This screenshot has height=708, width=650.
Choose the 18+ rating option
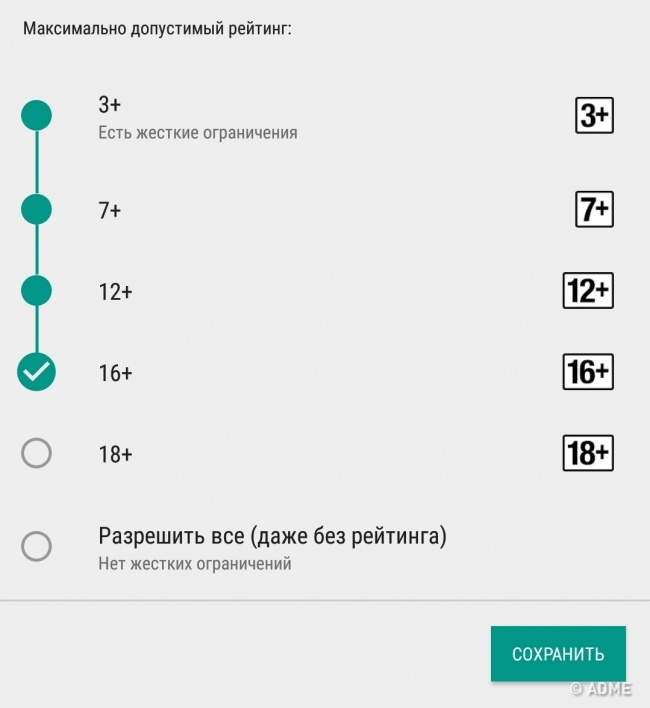tap(36, 454)
